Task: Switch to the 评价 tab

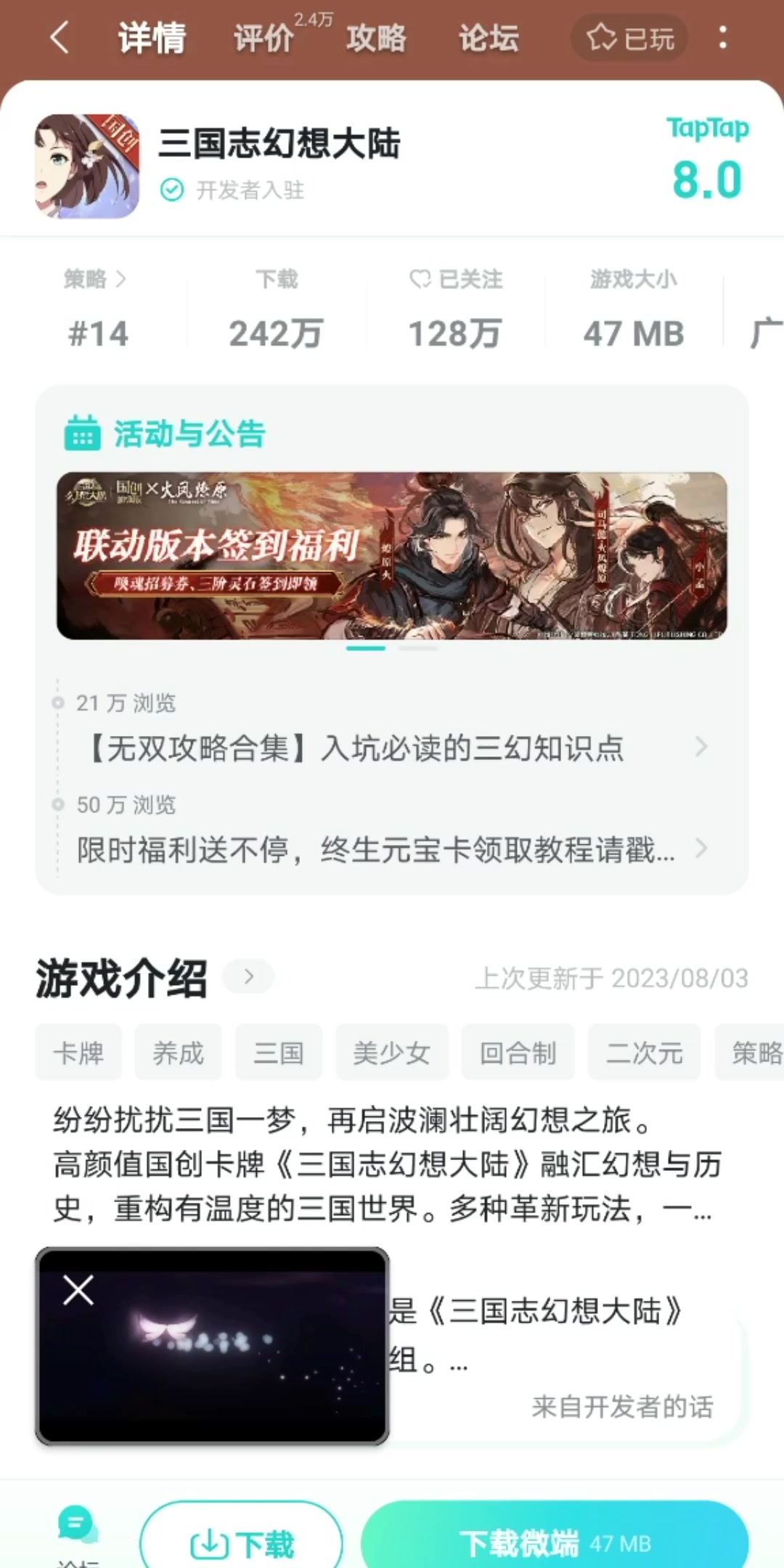Action: [x=264, y=38]
